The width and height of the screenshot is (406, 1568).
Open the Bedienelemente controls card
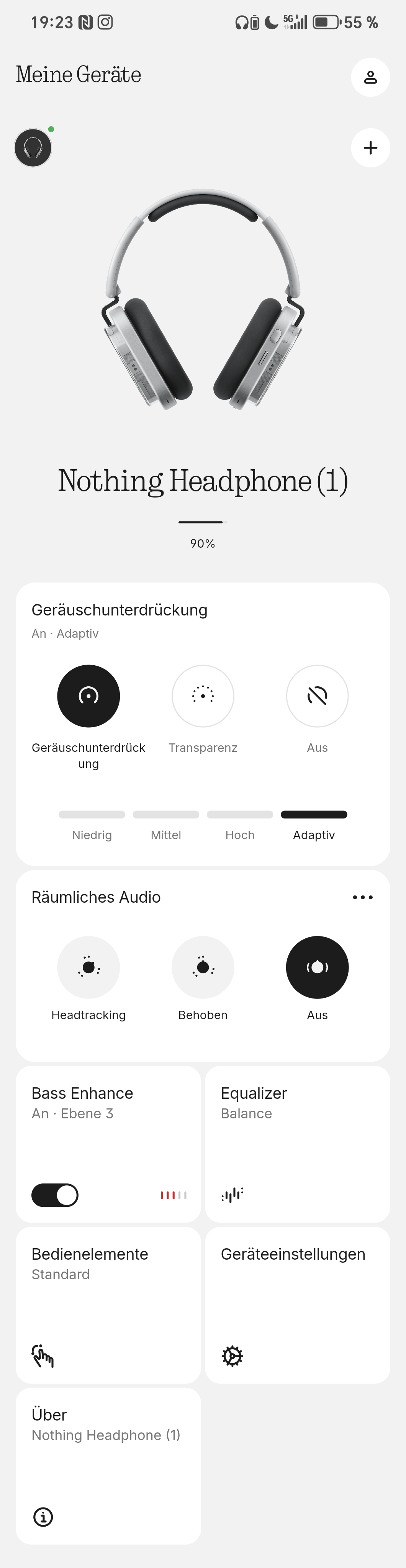(108, 1305)
